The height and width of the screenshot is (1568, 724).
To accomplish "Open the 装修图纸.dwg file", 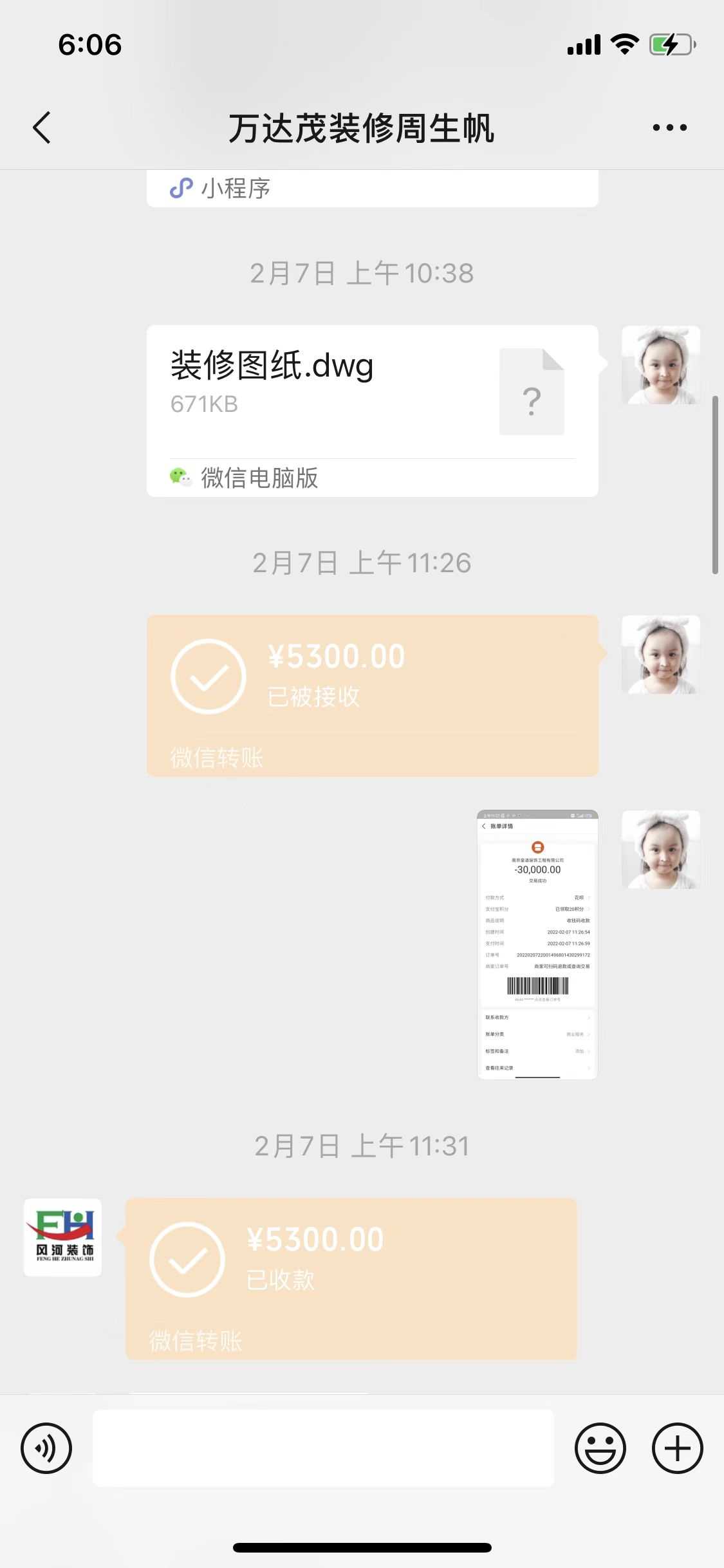I will (x=372, y=410).
